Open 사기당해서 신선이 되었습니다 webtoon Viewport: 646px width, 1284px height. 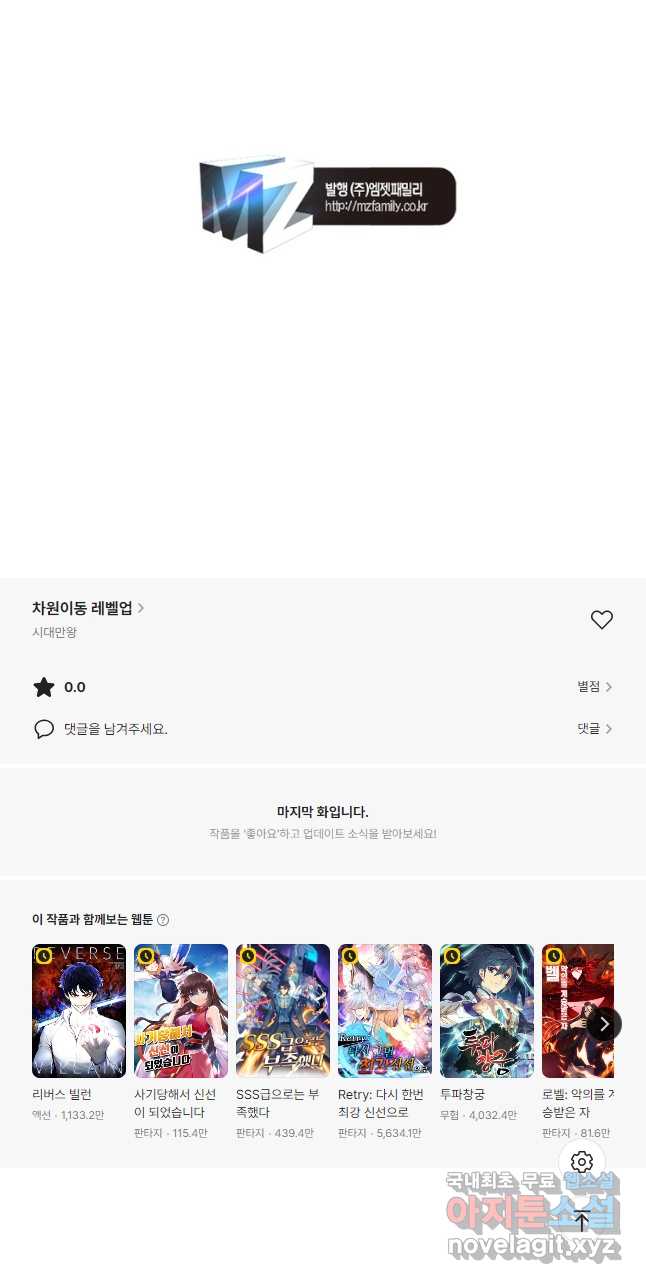(181, 1011)
